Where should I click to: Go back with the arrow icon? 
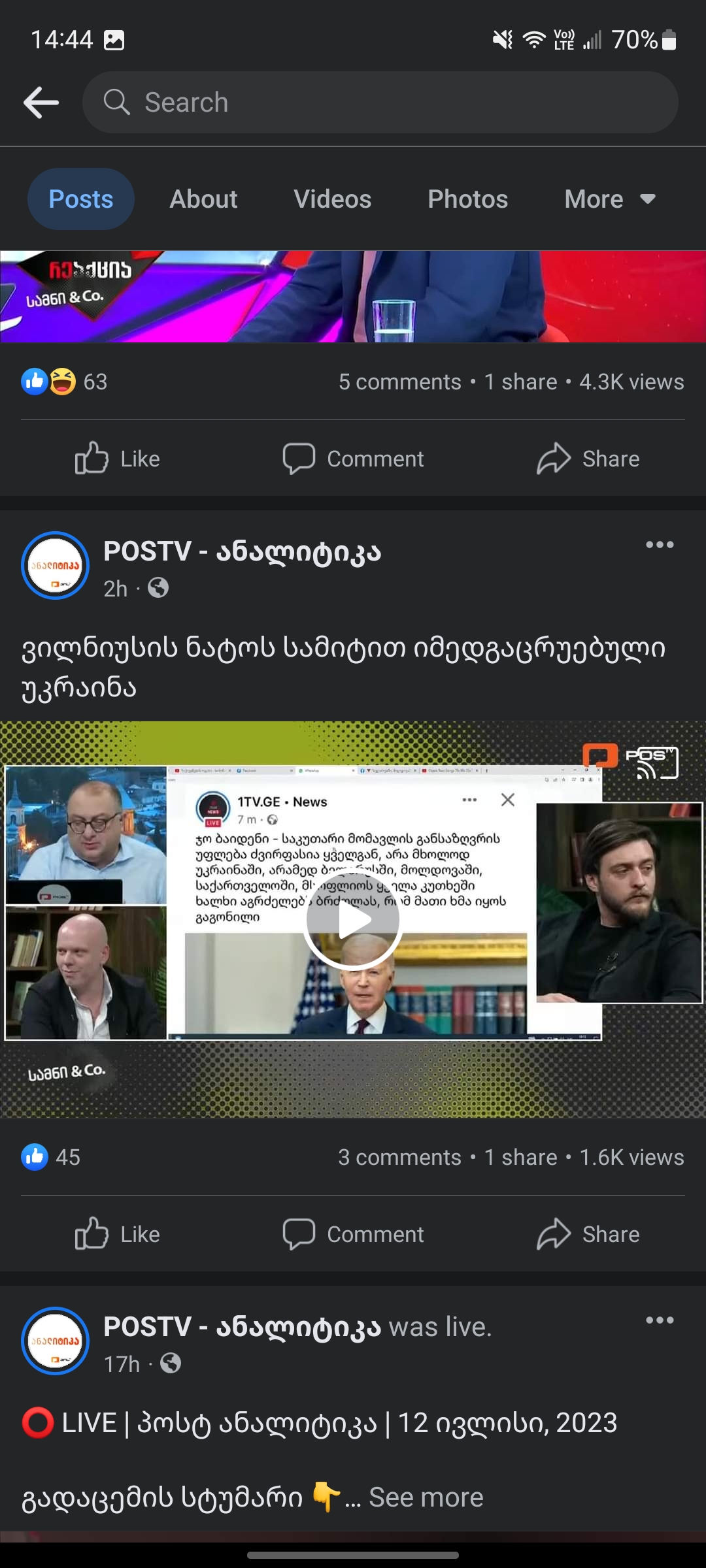pos(41,103)
